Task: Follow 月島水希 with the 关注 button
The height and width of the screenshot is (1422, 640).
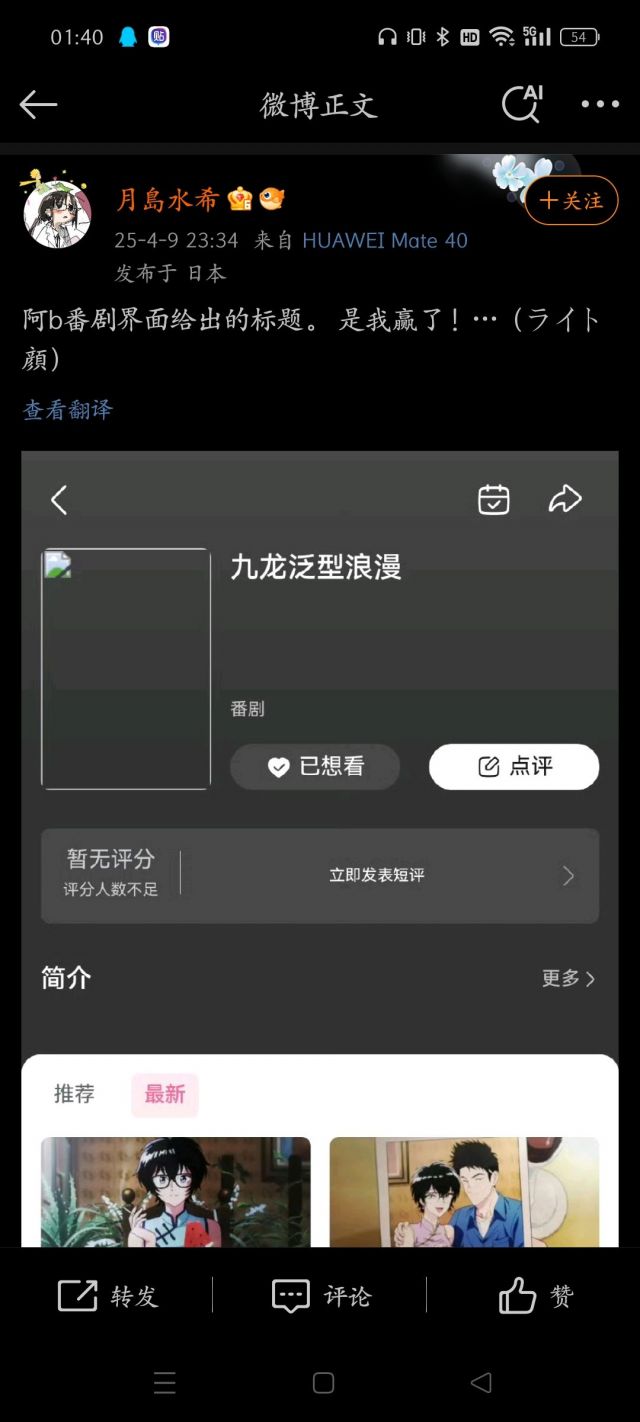Action: pos(571,200)
